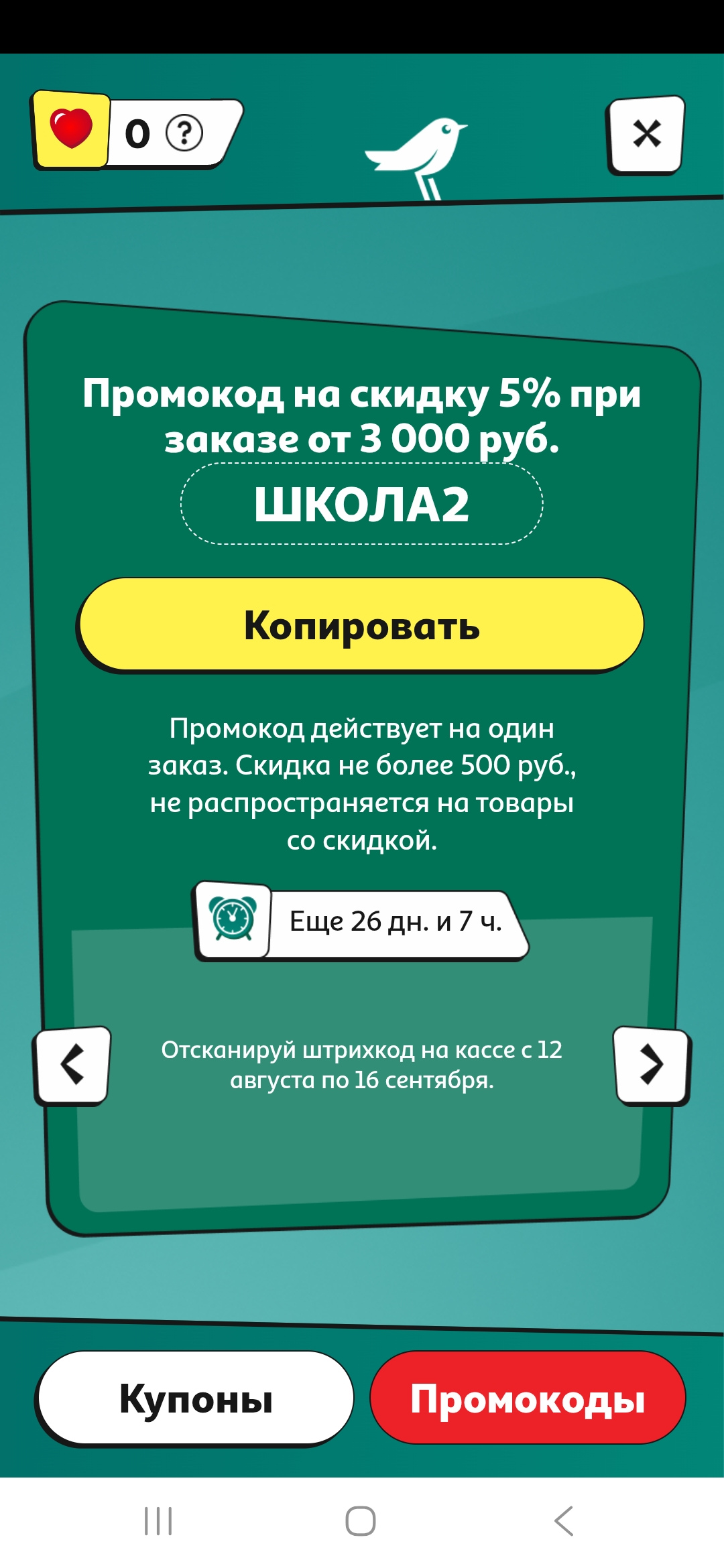This screenshot has width=724, height=1568.
Task: Show the next promo code with the right arrow
Action: [652, 1065]
